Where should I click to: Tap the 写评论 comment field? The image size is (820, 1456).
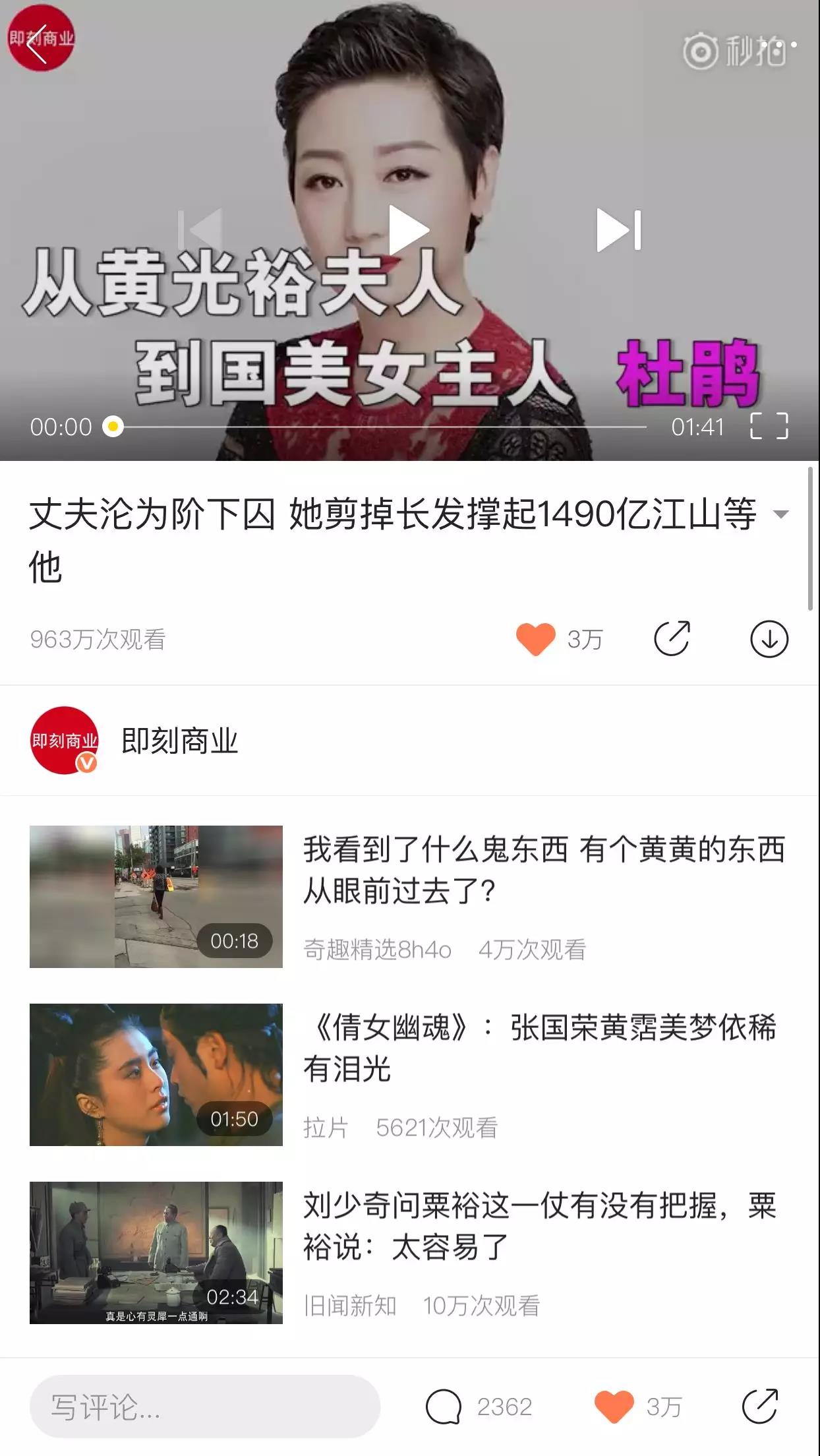tap(204, 1407)
